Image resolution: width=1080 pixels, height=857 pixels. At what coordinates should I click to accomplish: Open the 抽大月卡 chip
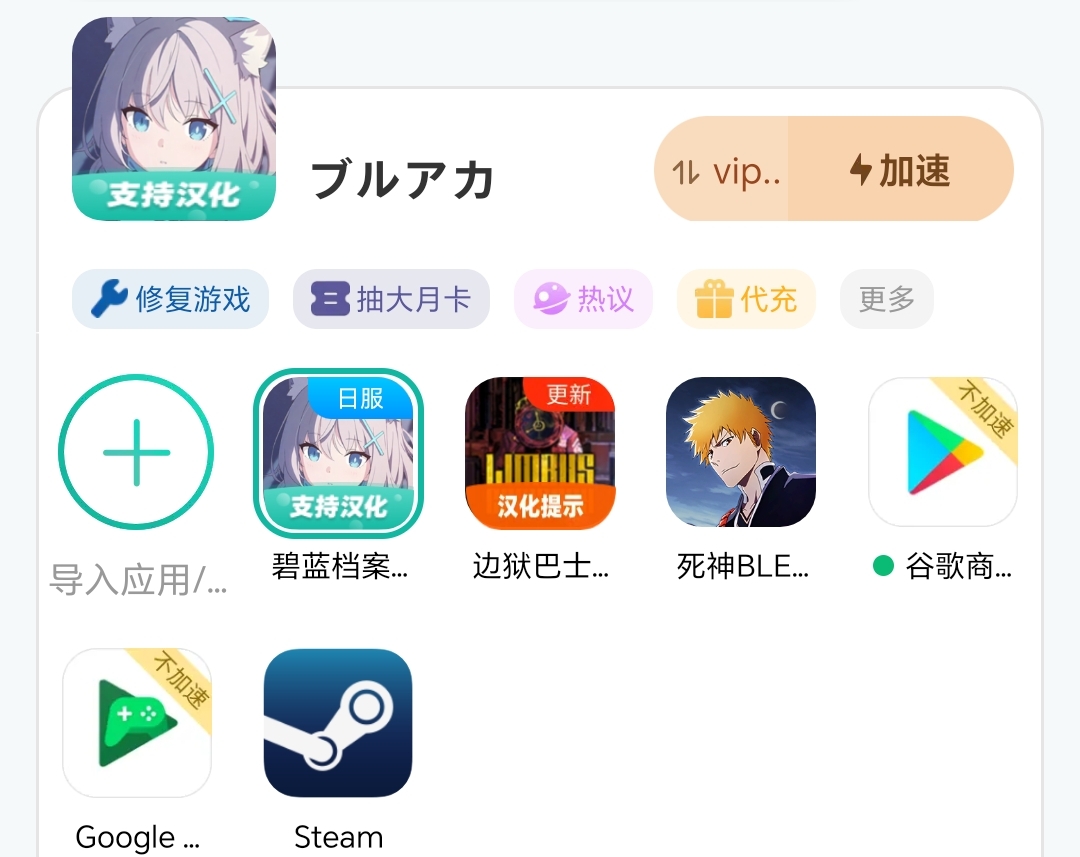click(x=391, y=299)
